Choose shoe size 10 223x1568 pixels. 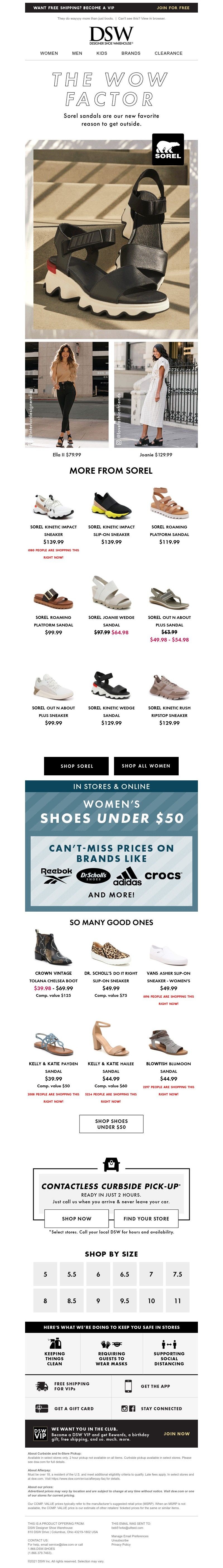point(151,1301)
